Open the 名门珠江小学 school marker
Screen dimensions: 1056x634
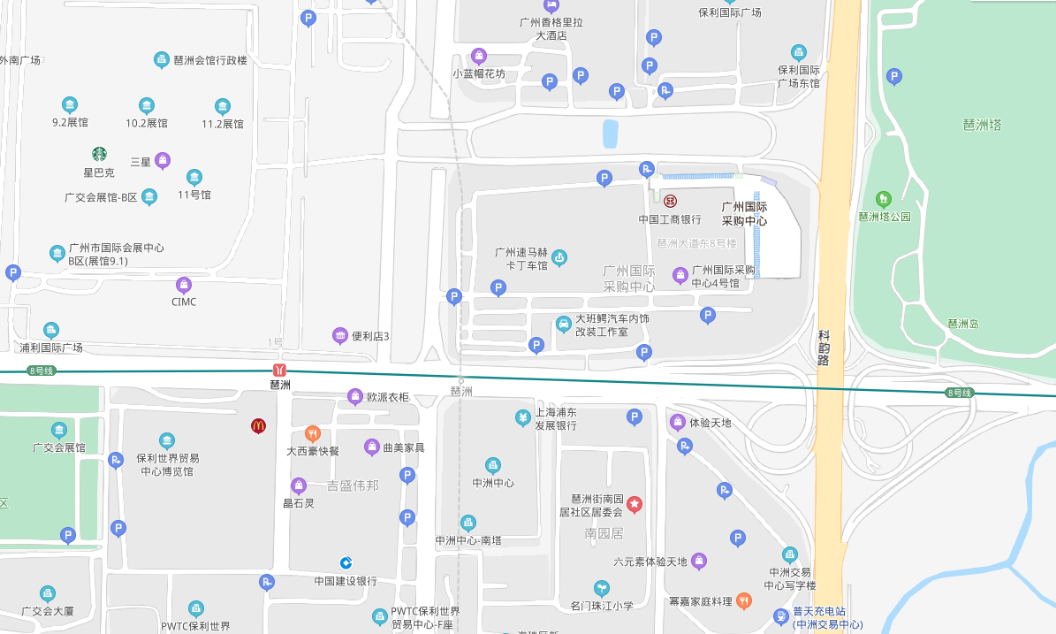[x=601, y=588]
